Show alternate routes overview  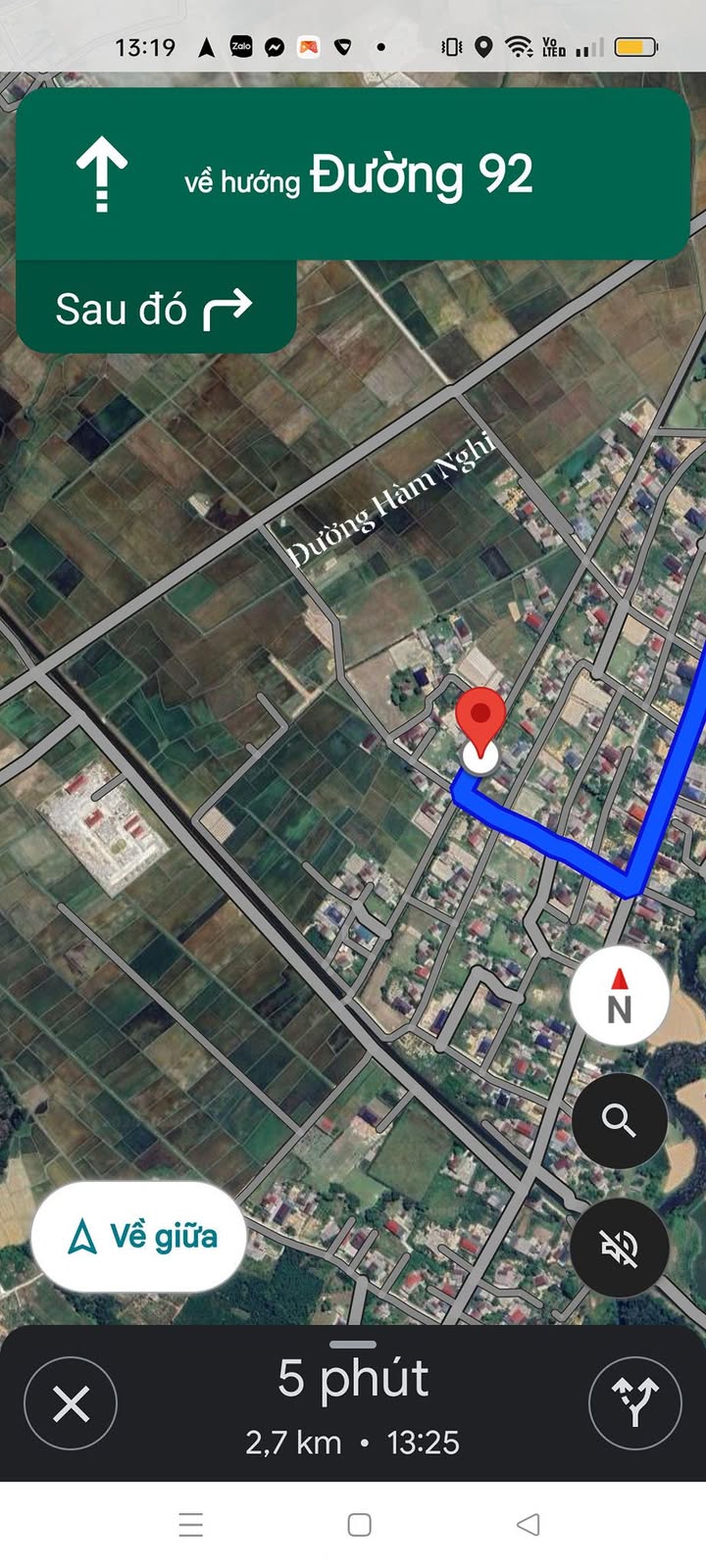pyautogui.click(x=634, y=1404)
